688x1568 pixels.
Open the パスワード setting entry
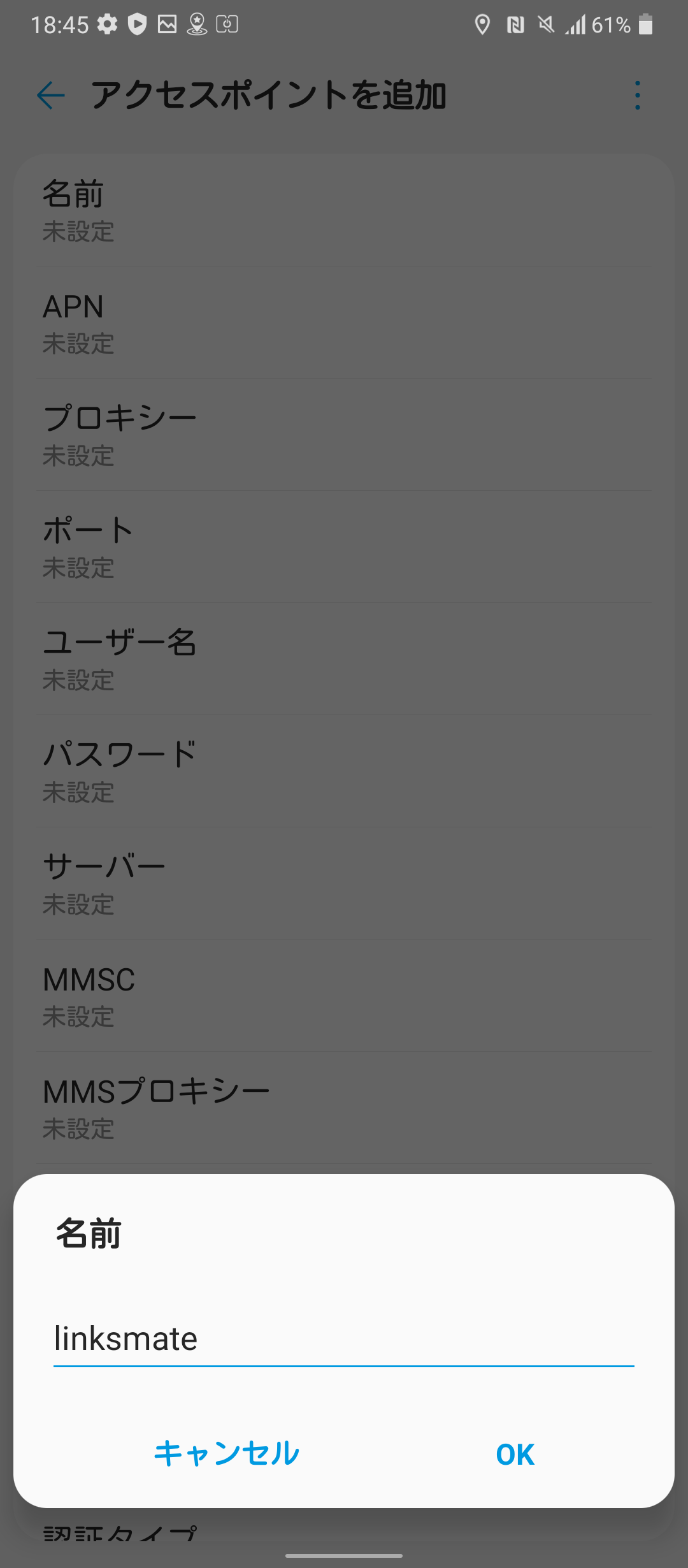[344, 770]
